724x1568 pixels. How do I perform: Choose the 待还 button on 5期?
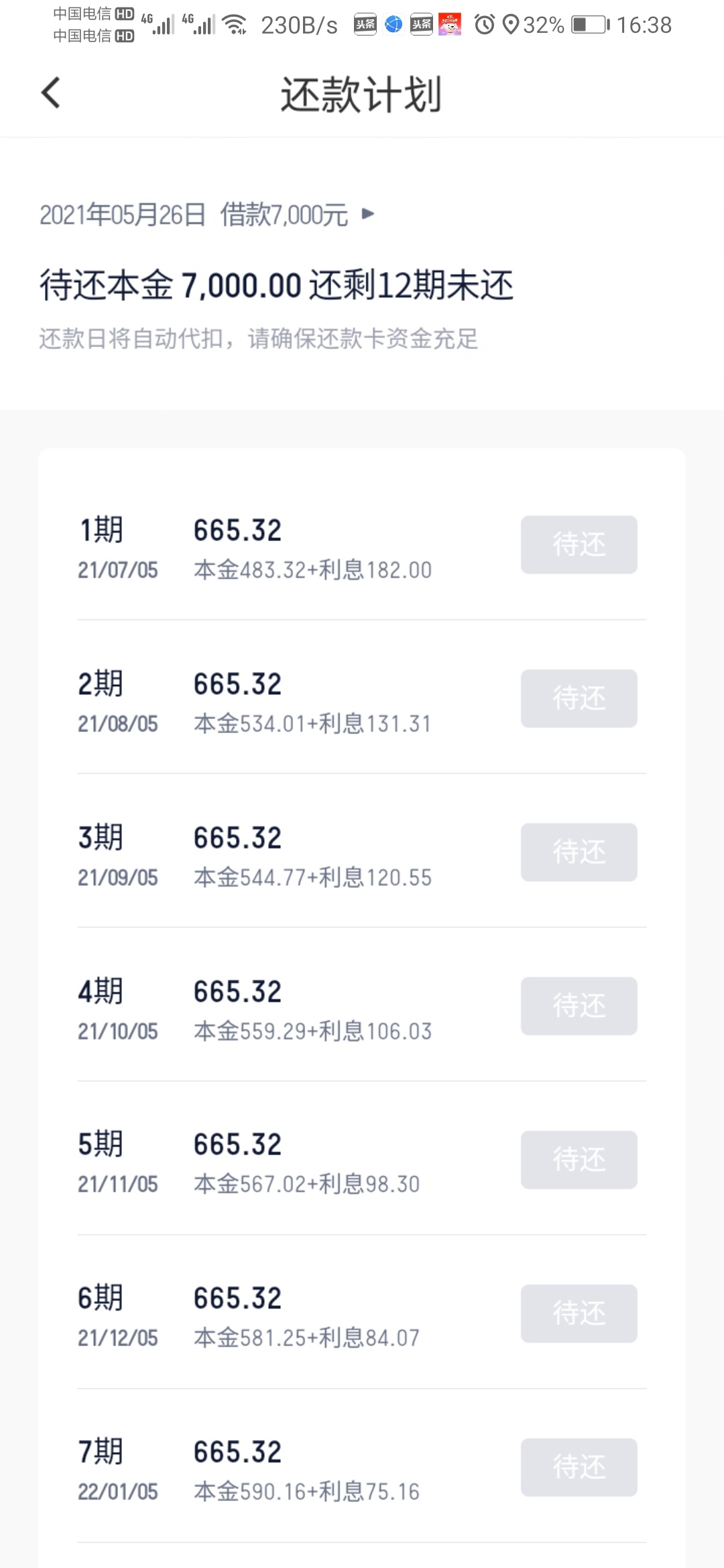[x=579, y=1159]
